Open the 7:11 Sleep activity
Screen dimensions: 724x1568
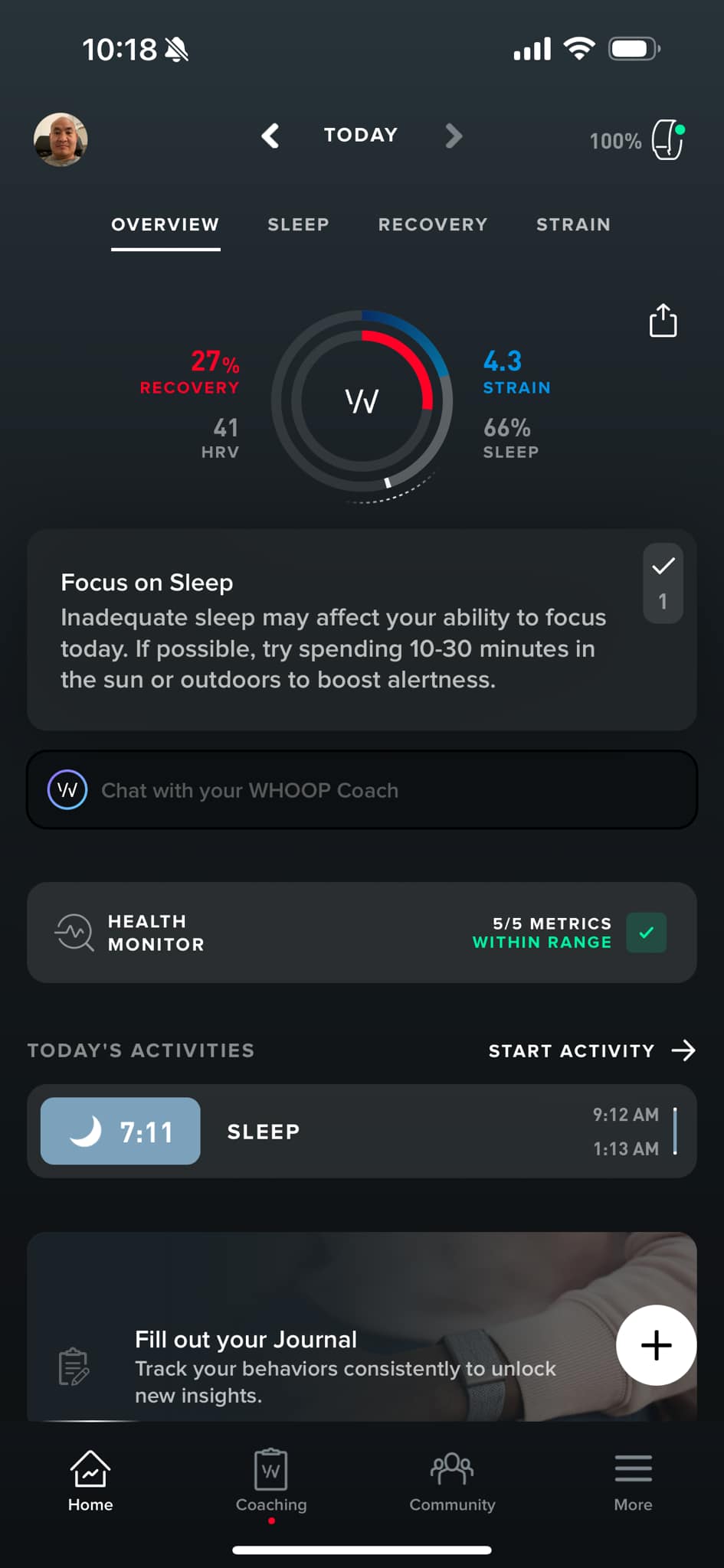tap(362, 1131)
